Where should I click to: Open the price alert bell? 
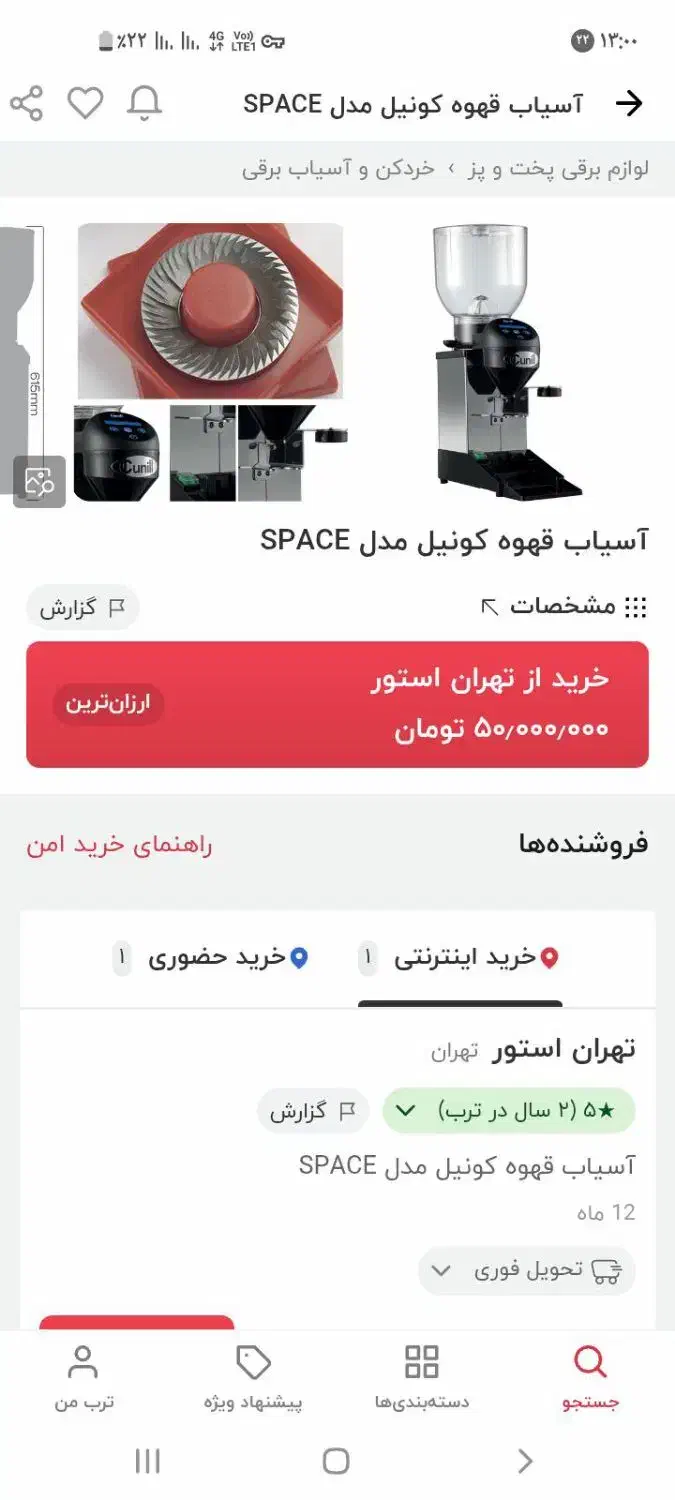click(145, 103)
